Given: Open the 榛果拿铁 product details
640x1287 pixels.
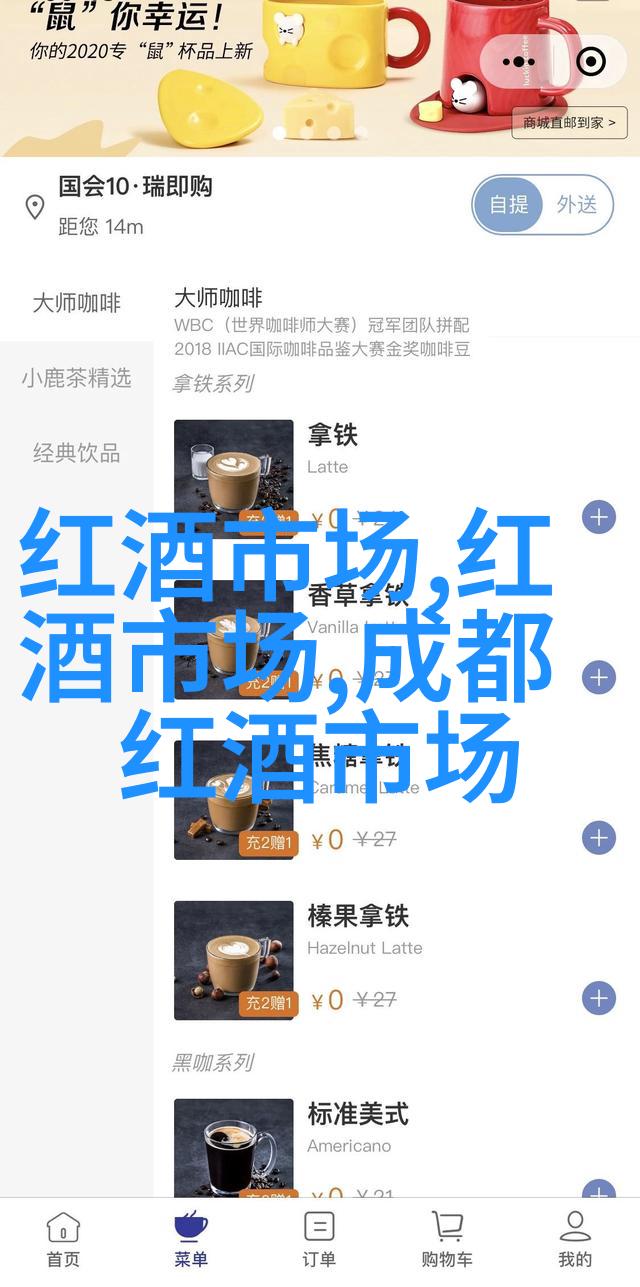Looking at the screenshot, I should 357,915.
